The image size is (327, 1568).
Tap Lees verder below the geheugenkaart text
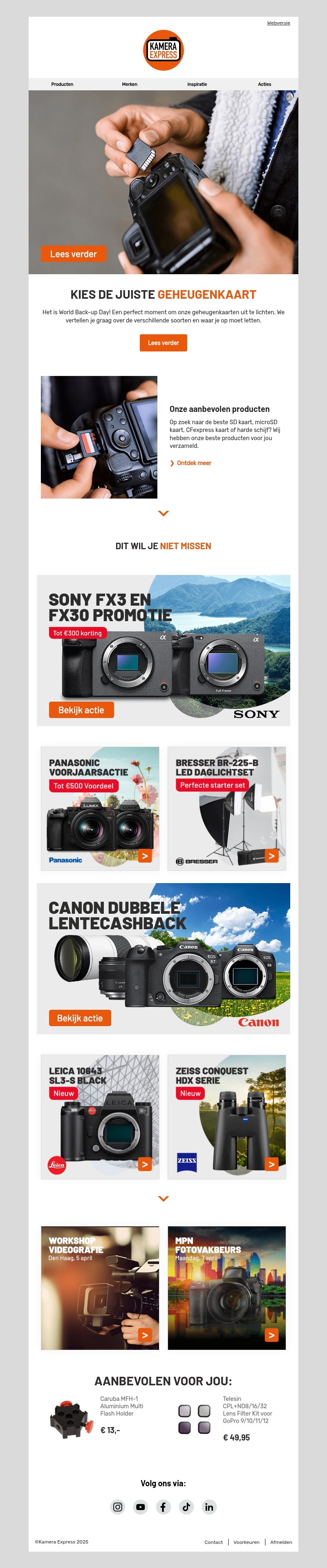(163, 343)
